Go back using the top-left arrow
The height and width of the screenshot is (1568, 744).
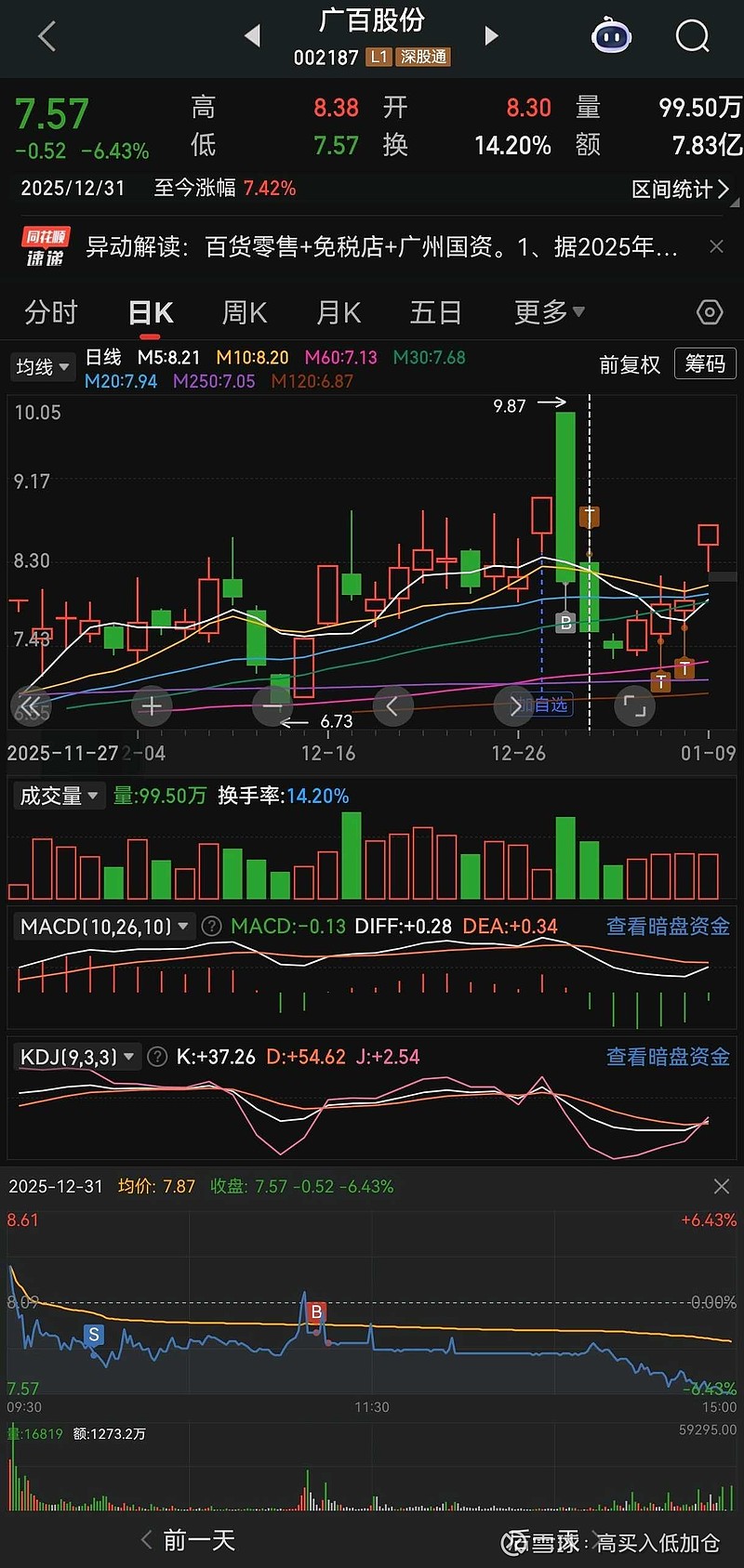tap(46, 36)
